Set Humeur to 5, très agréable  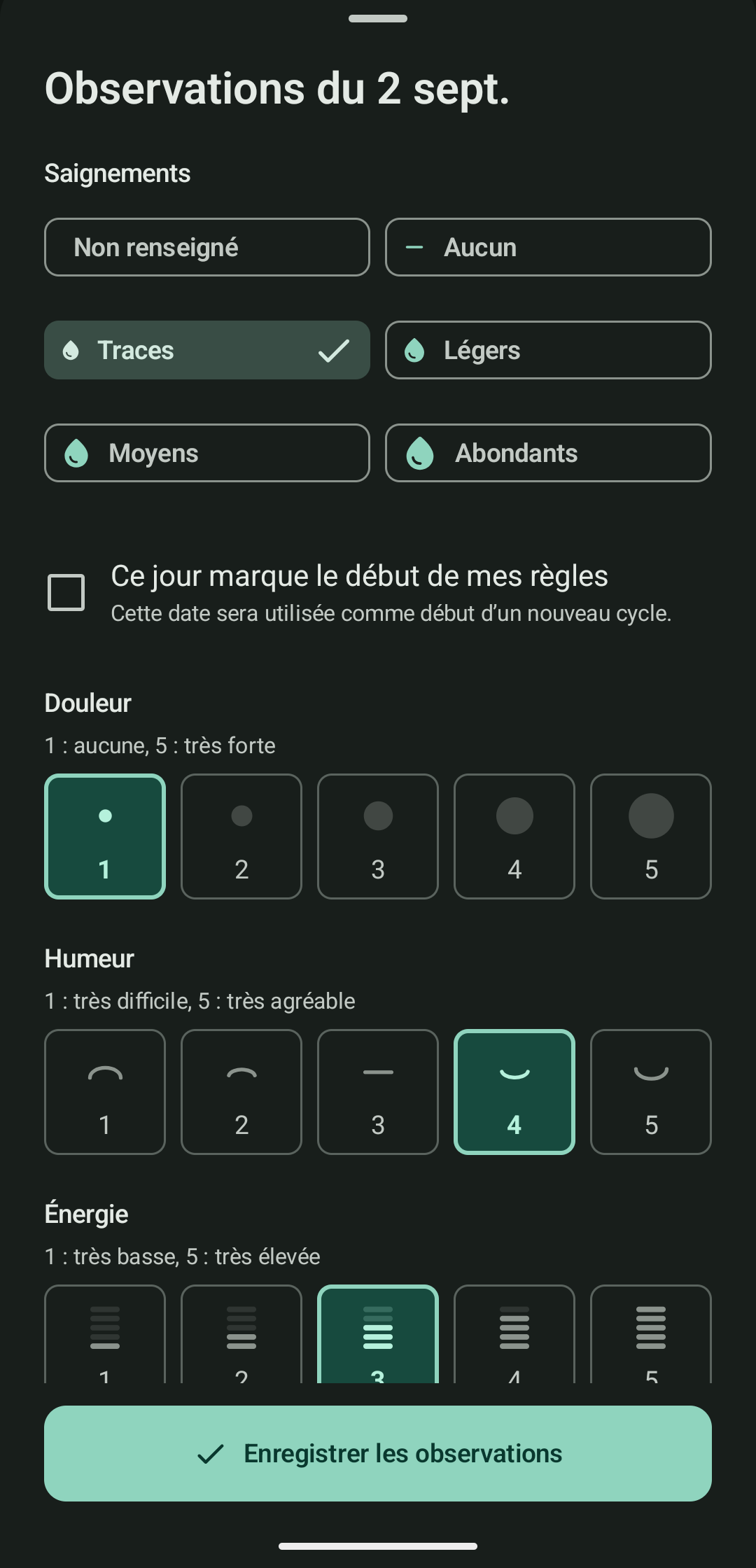[x=651, y=1092]
